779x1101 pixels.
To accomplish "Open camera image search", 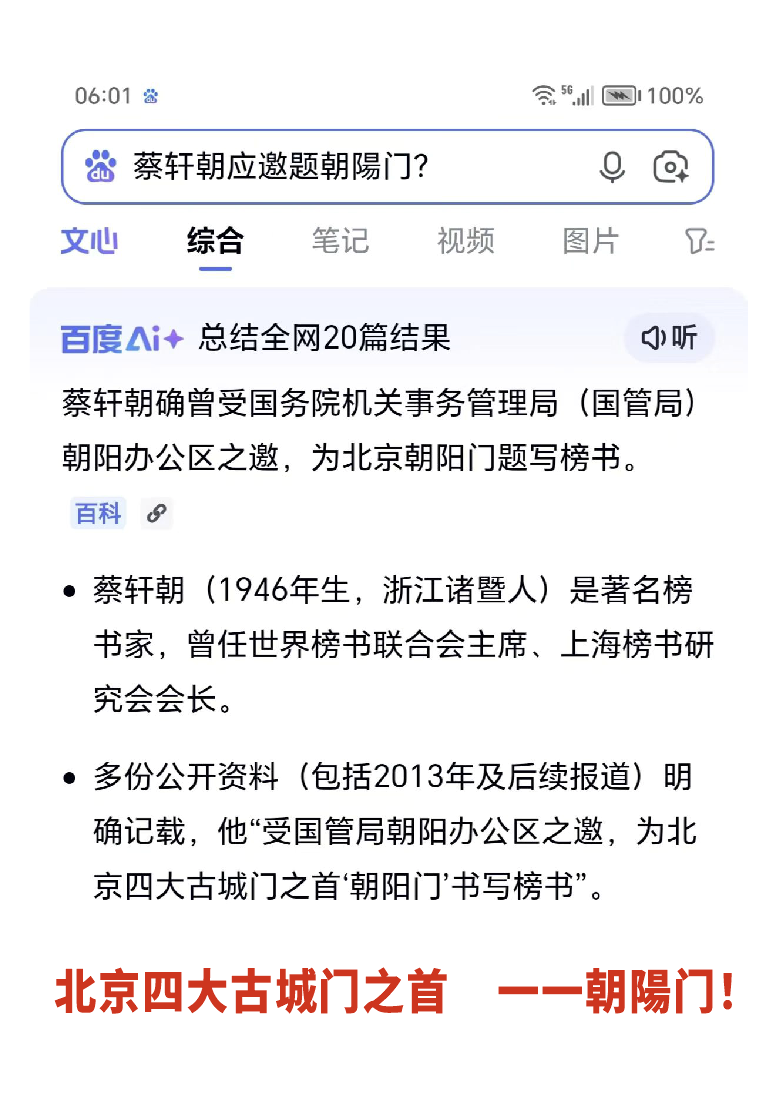I will 671,167.
